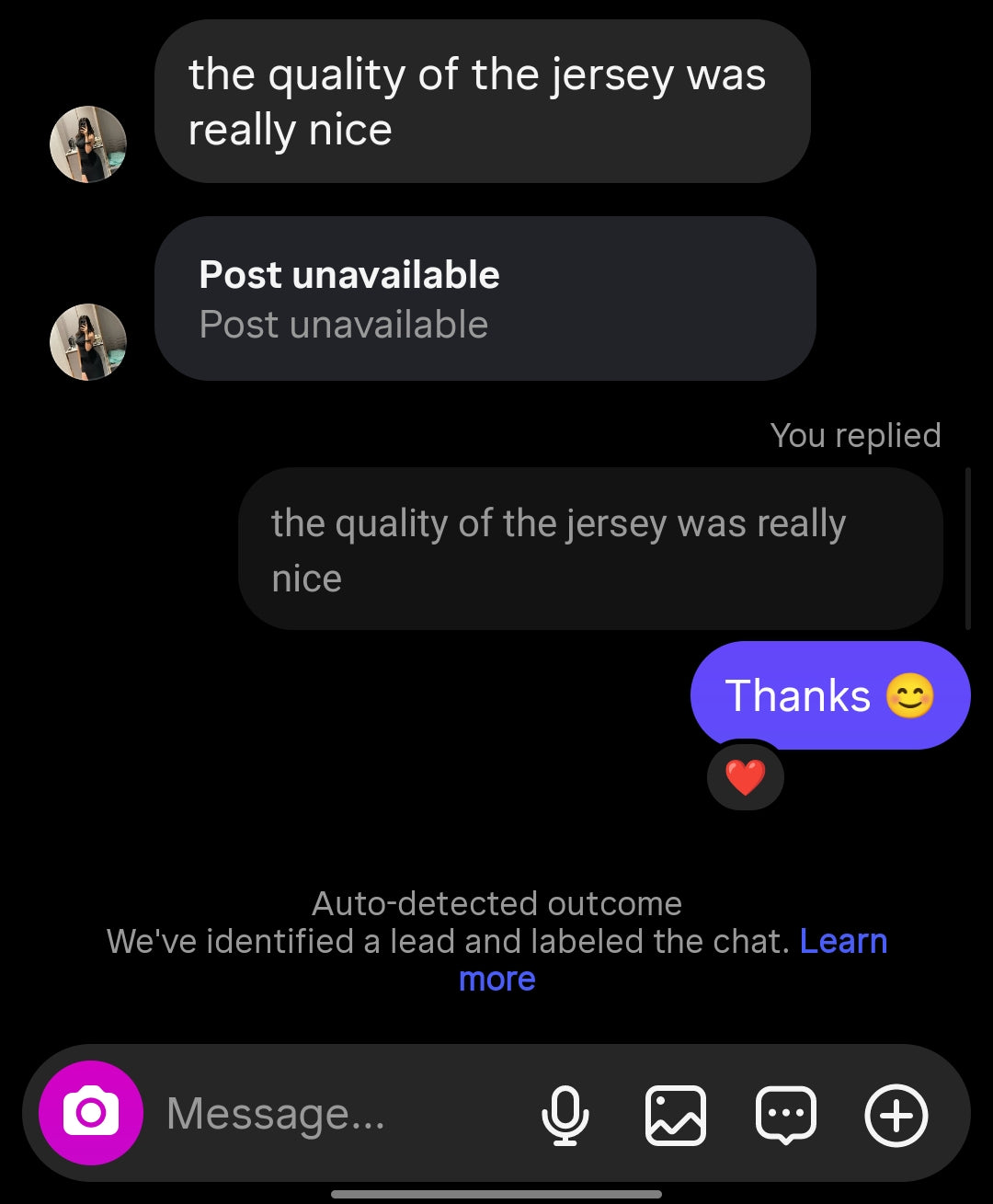
Task: Tap the heart reaction under Thanks
Action: 746,777
